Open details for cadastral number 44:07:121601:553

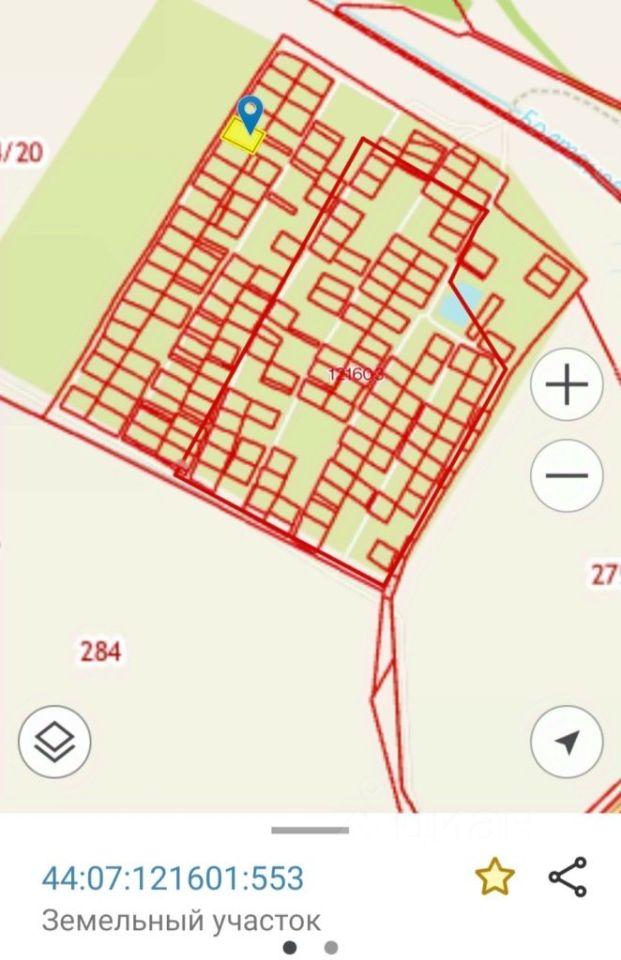click(172, 878)
